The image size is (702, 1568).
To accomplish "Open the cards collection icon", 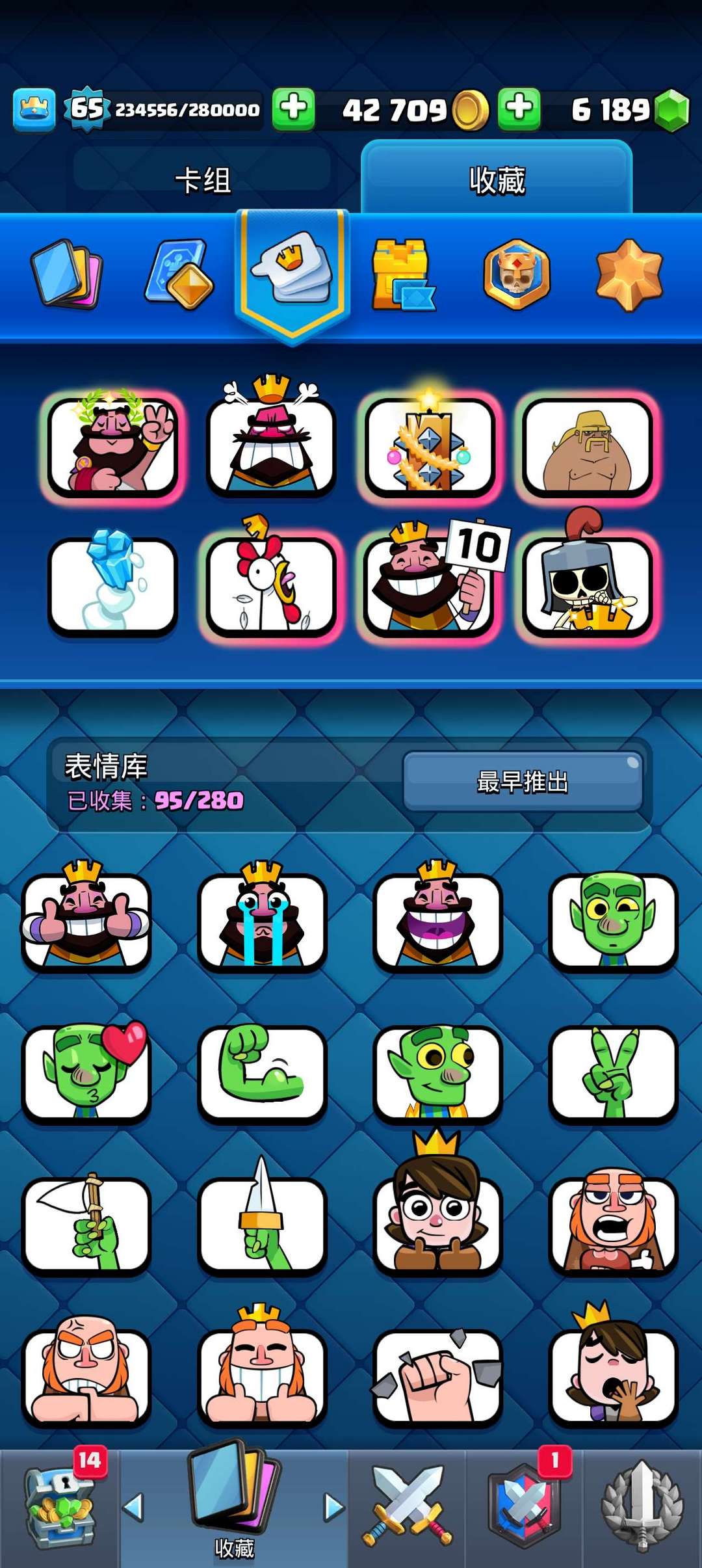I will [66, 274].
